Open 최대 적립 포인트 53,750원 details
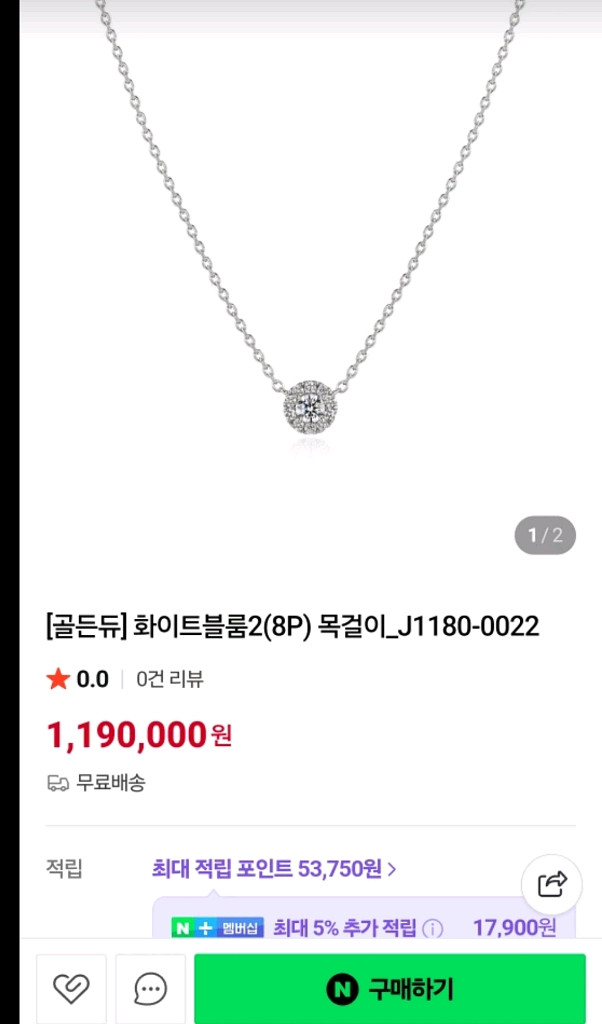The height and width of the screenshot is (1024, 602). coord(274,869)
